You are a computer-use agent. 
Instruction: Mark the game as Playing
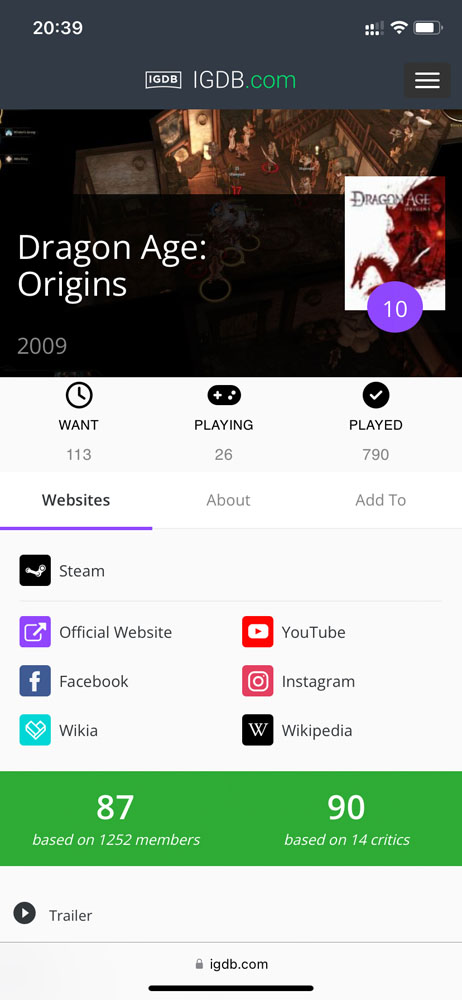click(x=223, y=423)
